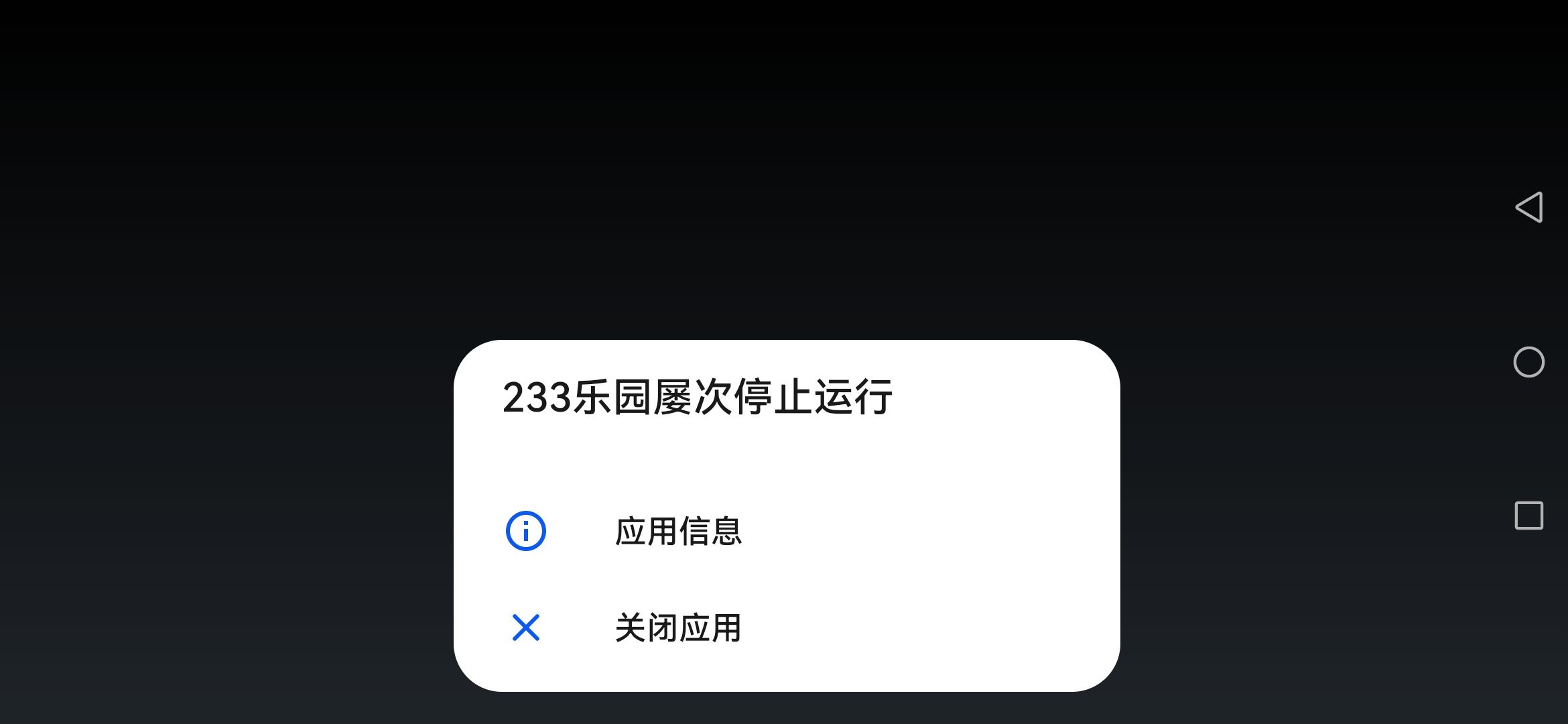The width and height of the screenshot is (1568, 724).
Task: Select 关闭应用 to close the app
Action: 787,627
